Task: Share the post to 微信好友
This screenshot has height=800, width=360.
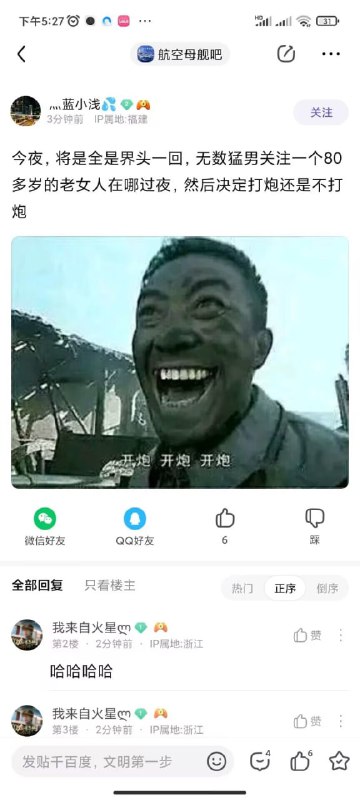Action: click(x=45, y=527)
